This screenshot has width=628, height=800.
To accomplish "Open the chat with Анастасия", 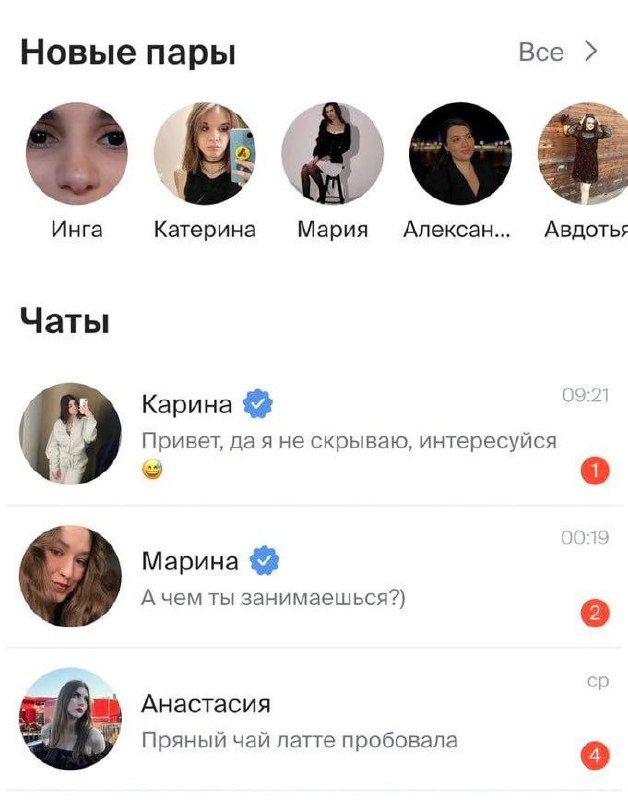I will [320, 720].
